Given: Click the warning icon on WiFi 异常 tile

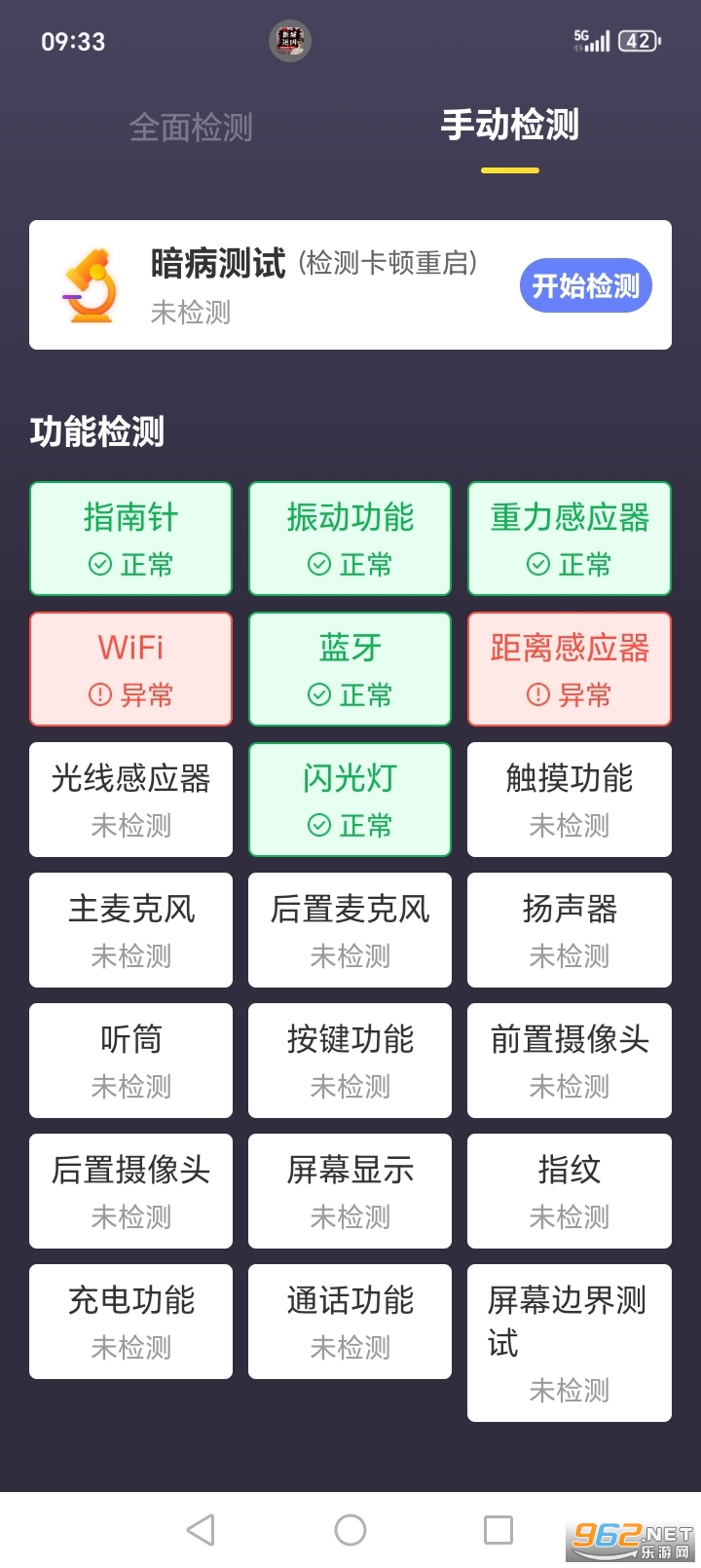Looking at the screenshot, I should pyautogui.click(x=93, y=694).
